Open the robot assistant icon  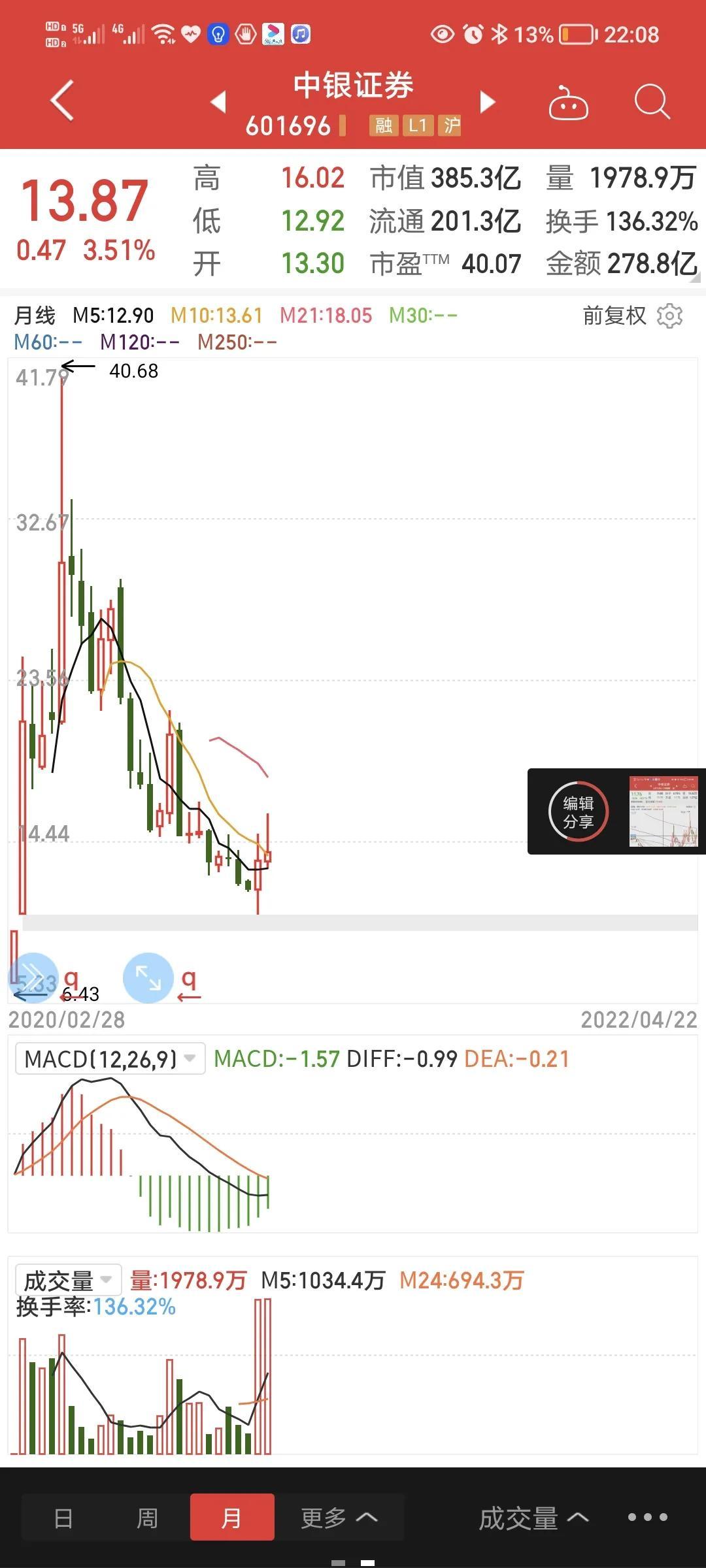[x=568, y=102]
